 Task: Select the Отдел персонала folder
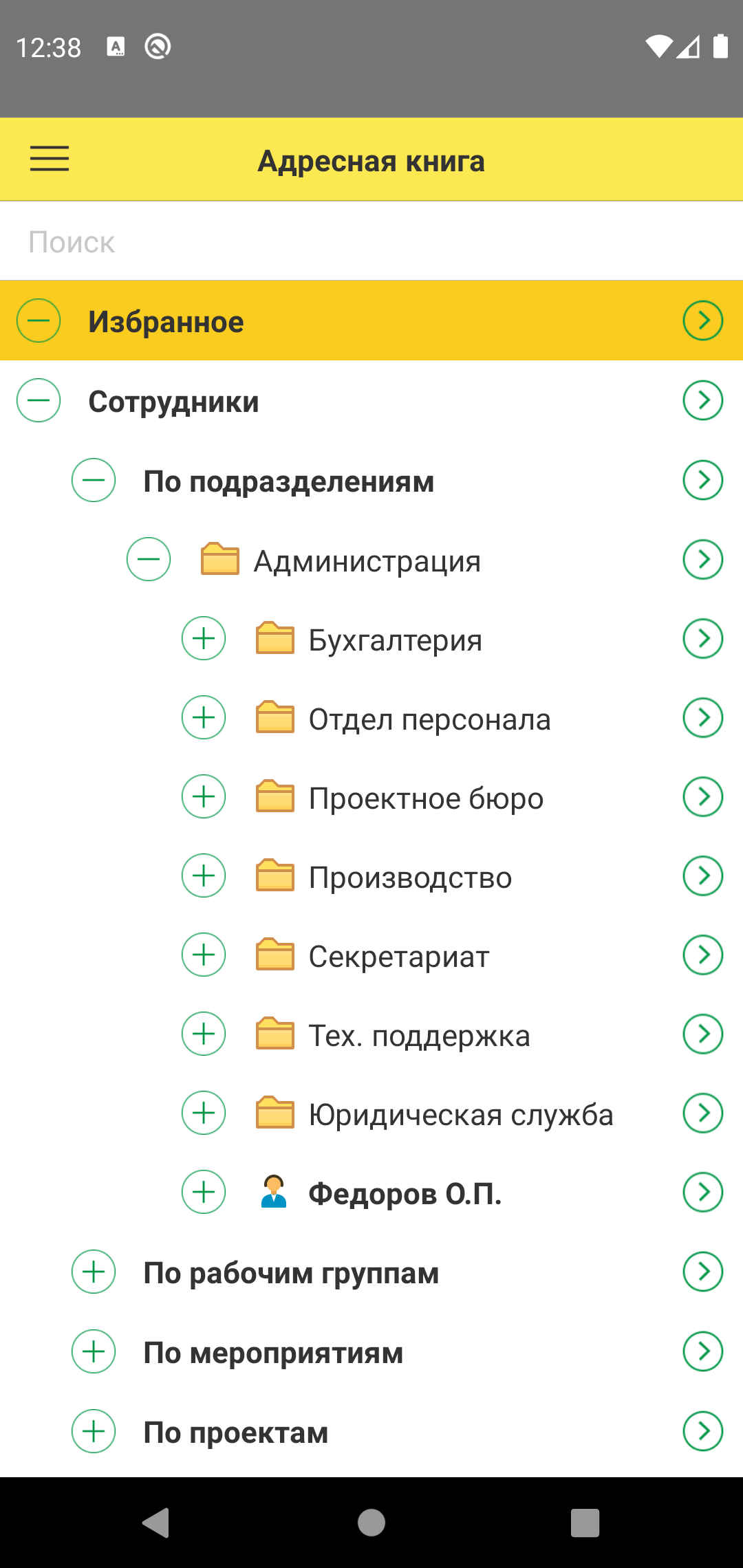tap(429, 719)
